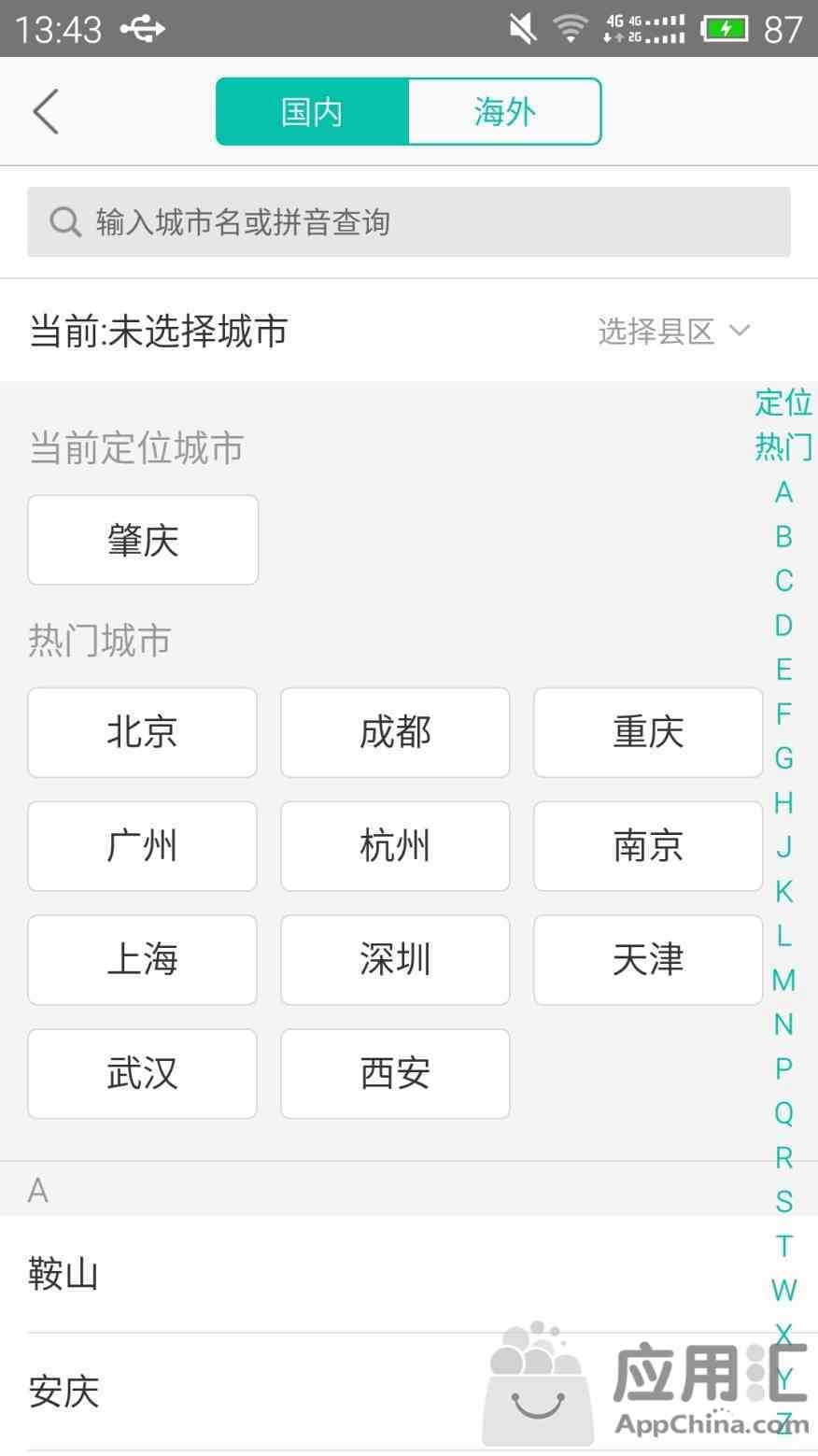The height and width of the screenshot is (1456, 818).
Task: Select hot city 北京
Action: pyautogui.click(x=142, y=732)
